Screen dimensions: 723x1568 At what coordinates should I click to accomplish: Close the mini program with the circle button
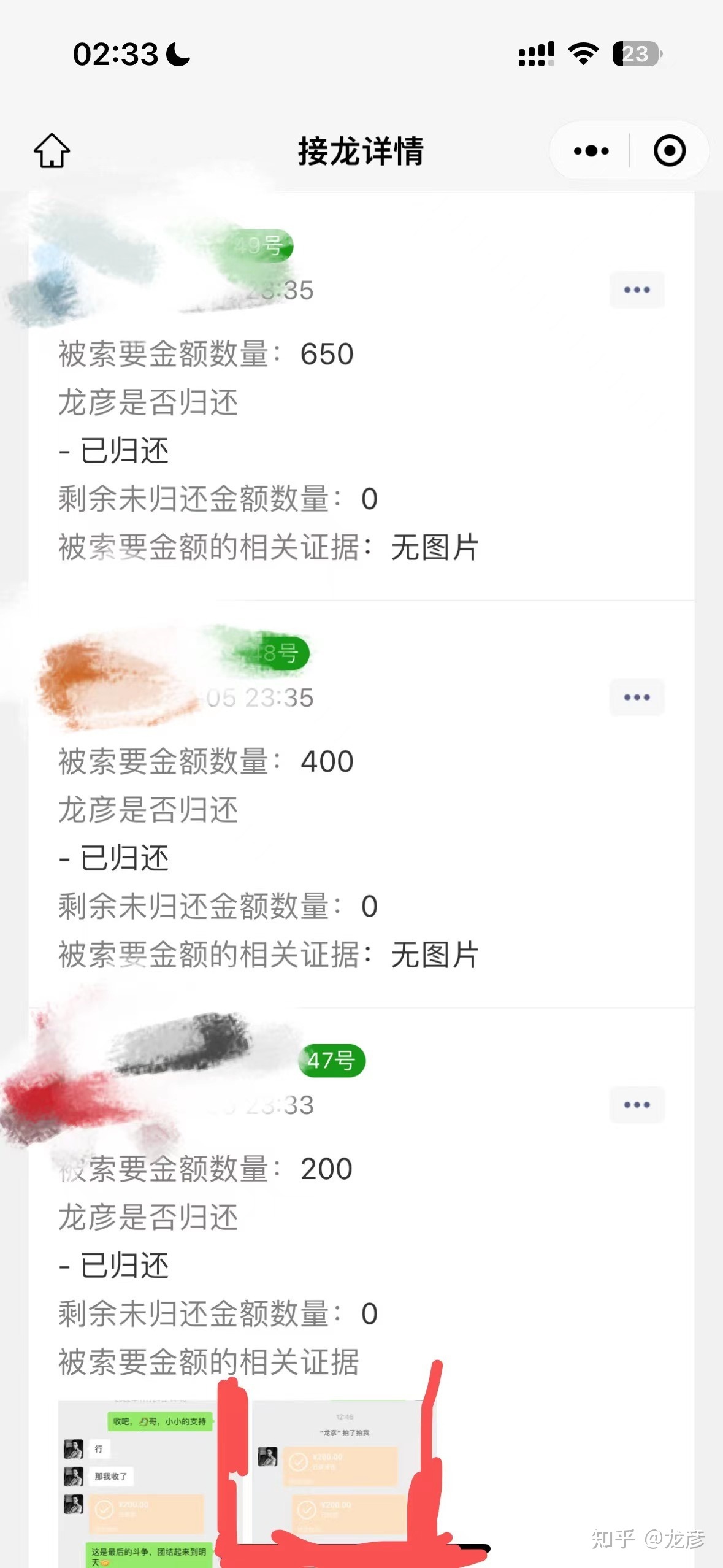669,151
